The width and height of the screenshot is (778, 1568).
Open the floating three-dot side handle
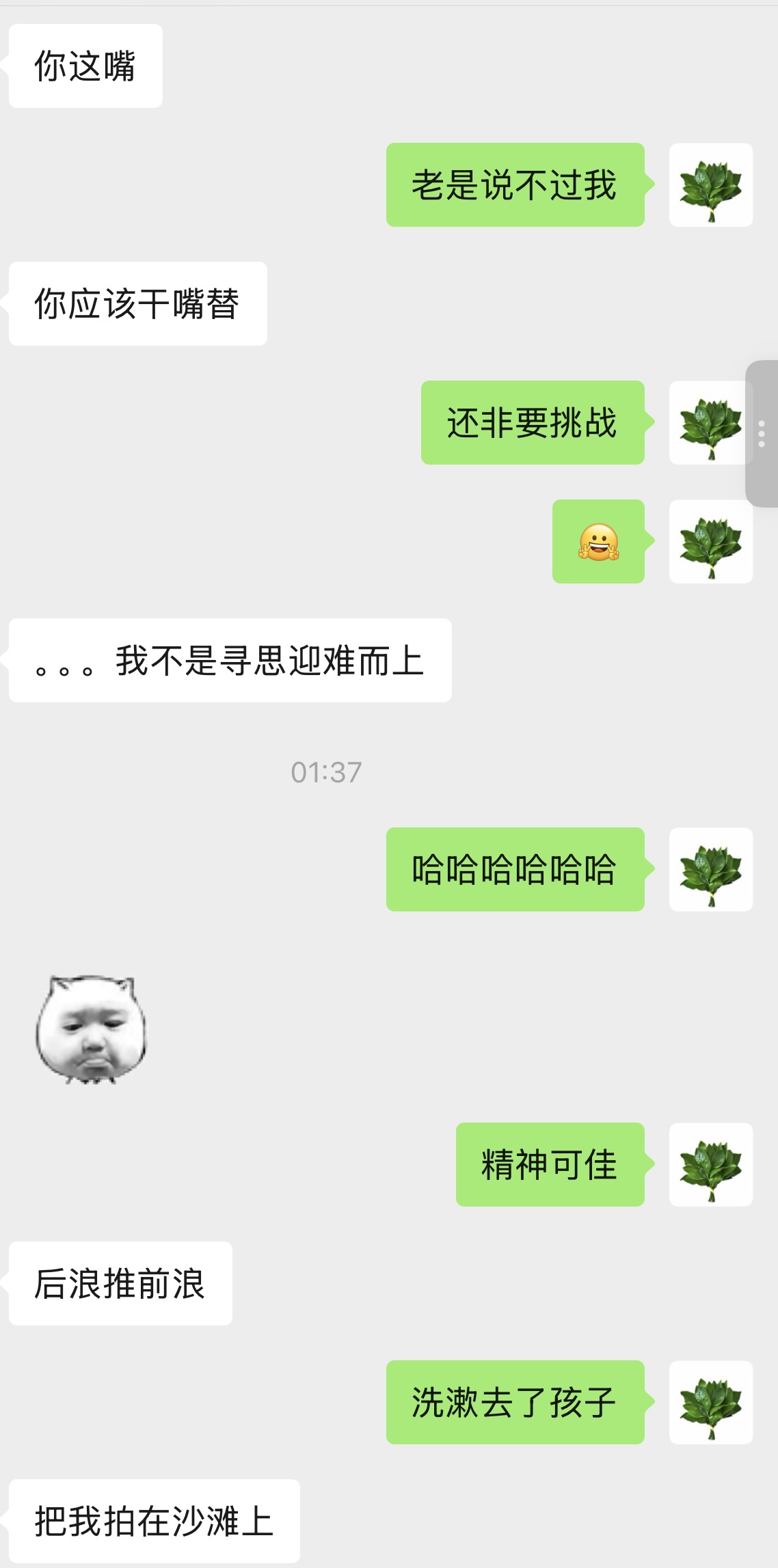(762, 434)
